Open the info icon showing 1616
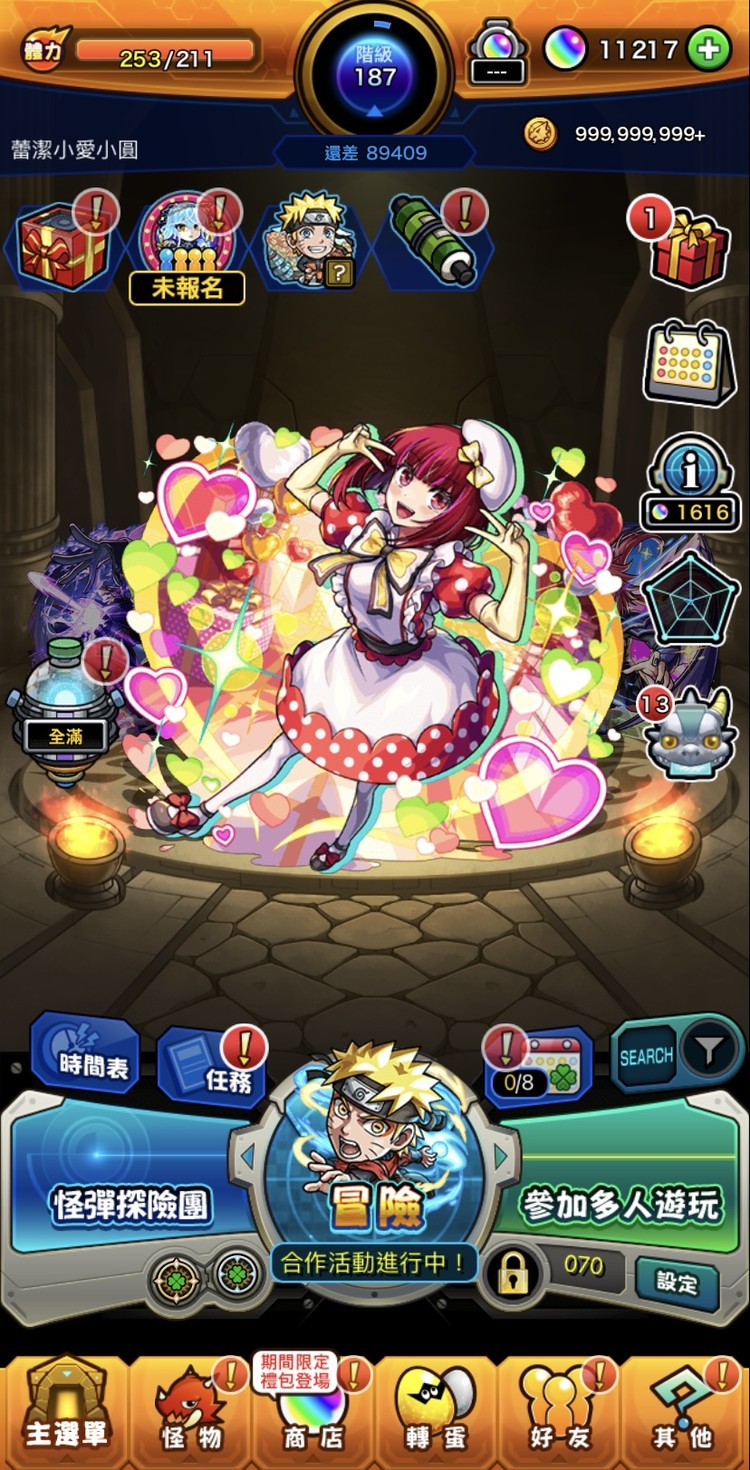 coord(691,481)
